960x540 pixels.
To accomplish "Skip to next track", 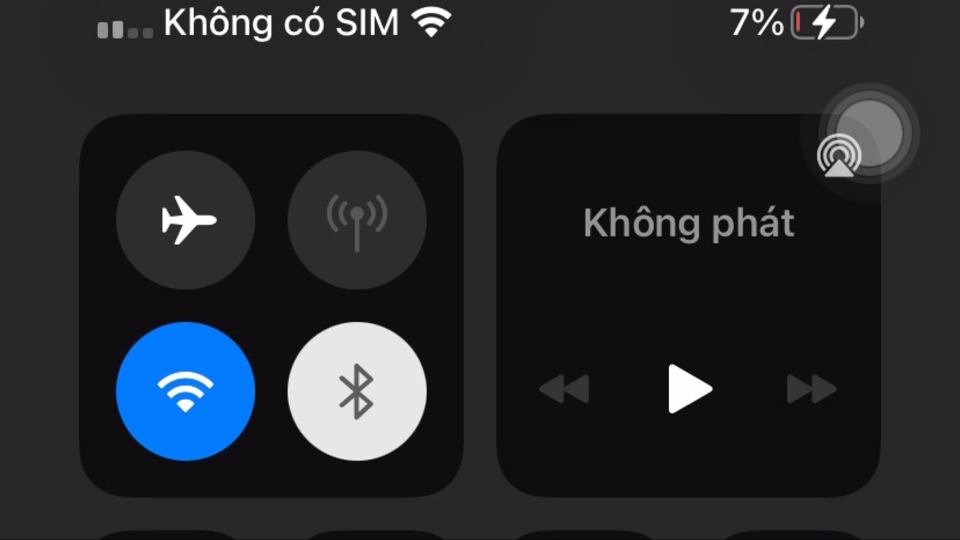I will click(x=811, y=389).
